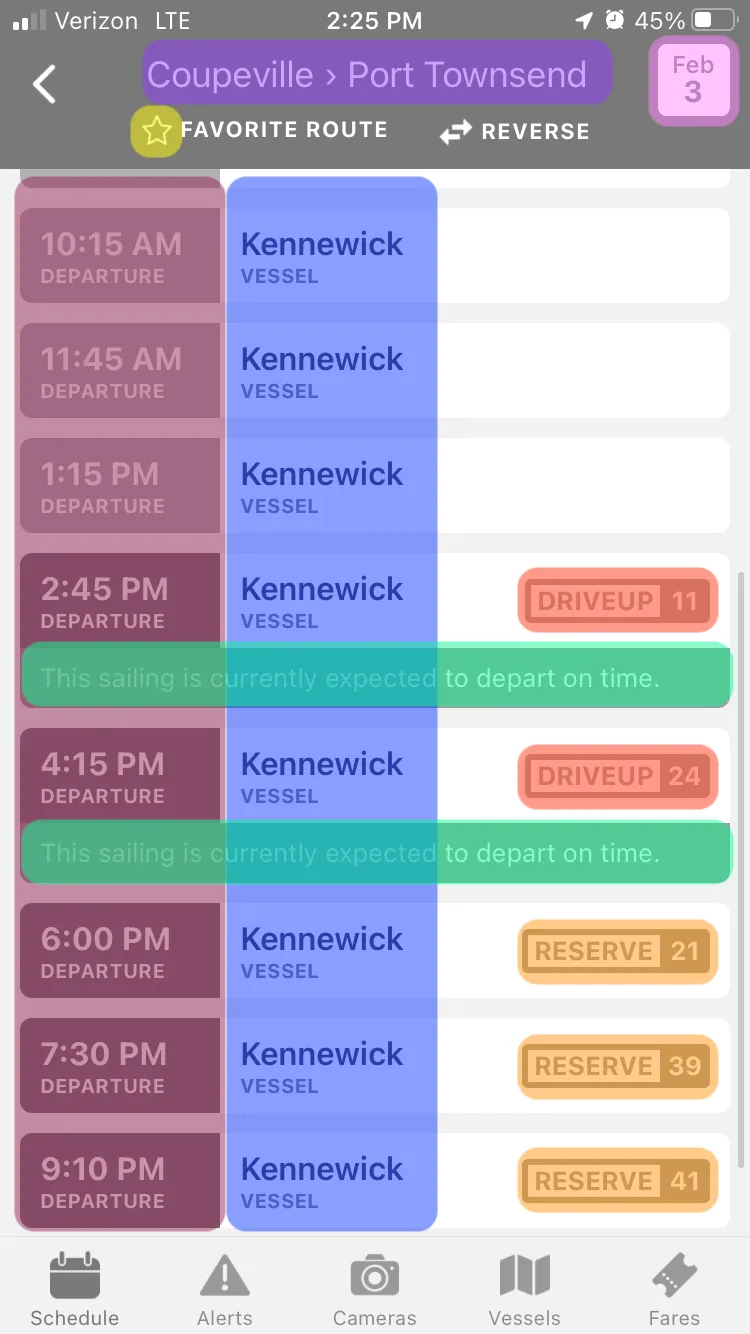Tap the REVERSE button
The image size is (750, 1334).
[514, 130]
